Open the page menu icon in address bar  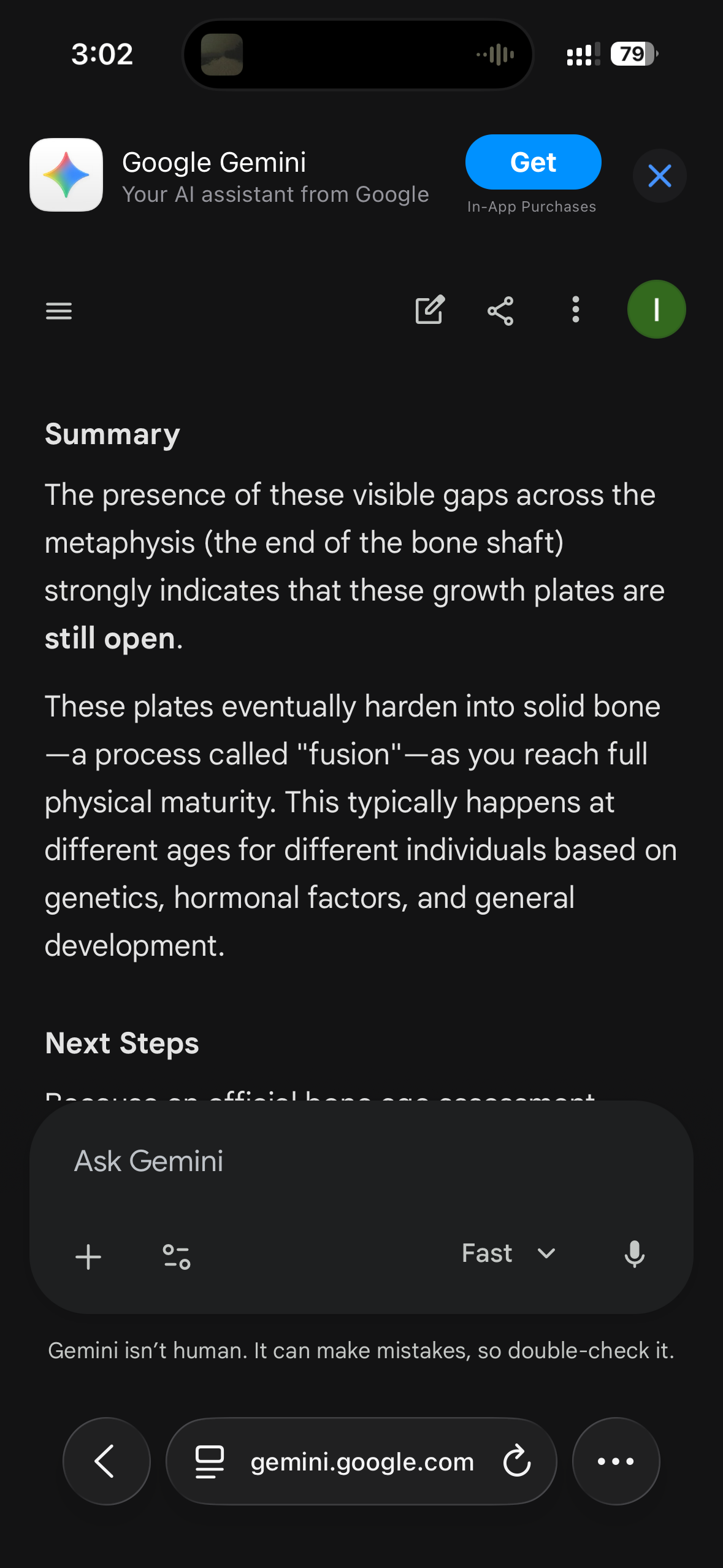(210, 1461)
